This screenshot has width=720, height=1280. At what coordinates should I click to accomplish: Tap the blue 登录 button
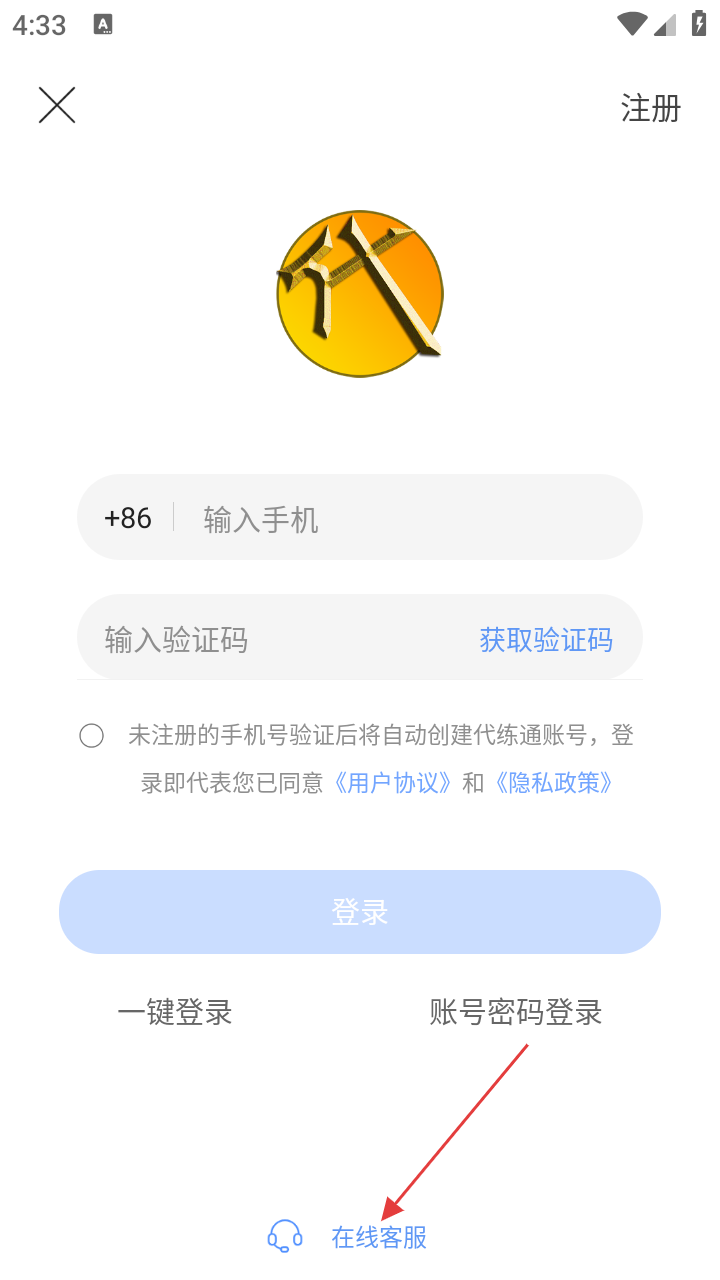coord(360,912)
